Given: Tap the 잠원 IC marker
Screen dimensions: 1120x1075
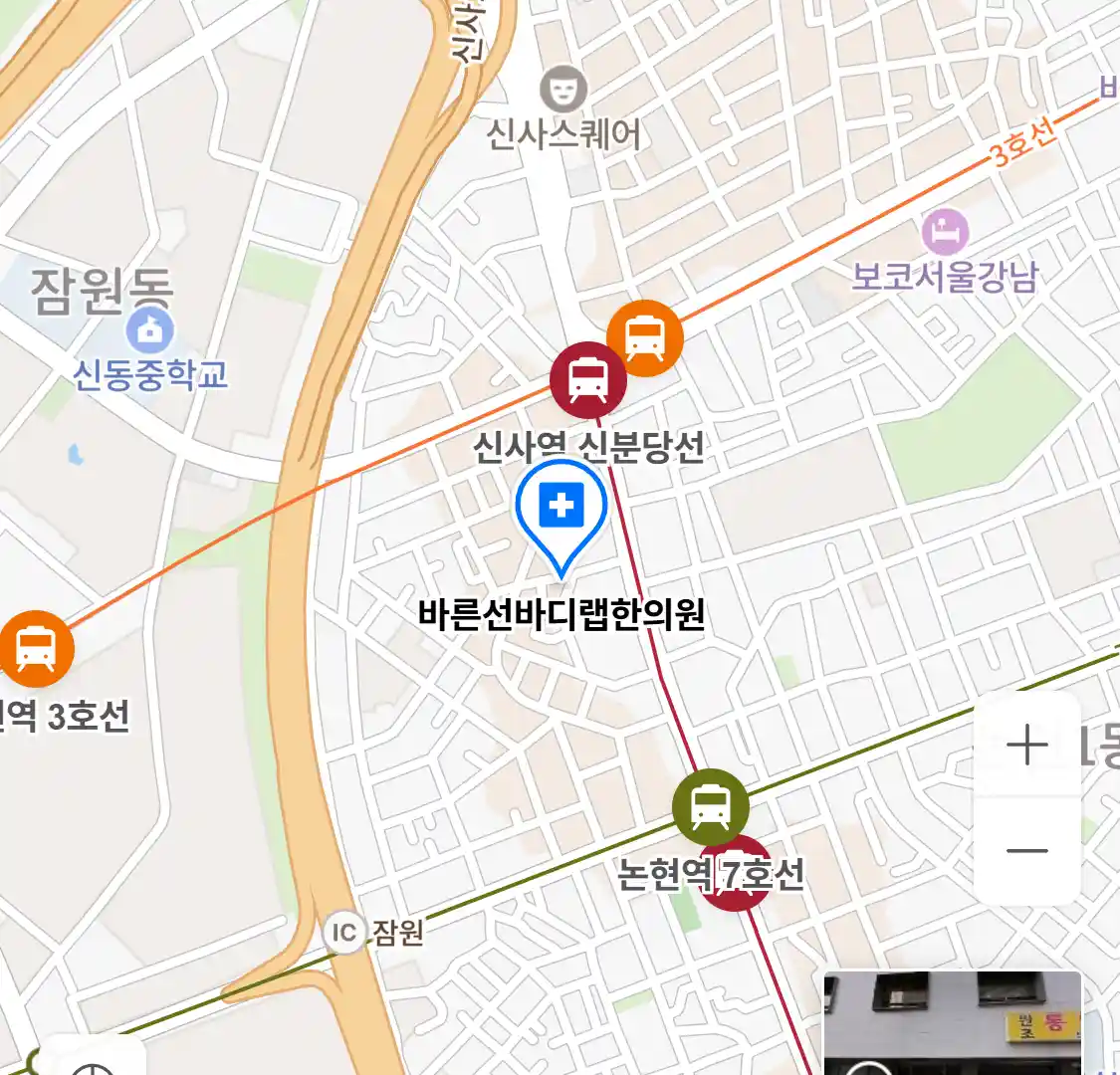Looking at the screenshot, I should pyautogui.click(x=343, y=933).
